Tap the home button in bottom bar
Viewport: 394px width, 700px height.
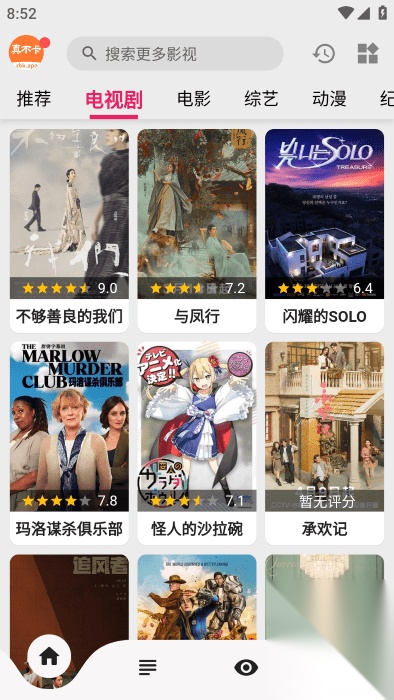point(49,656)
